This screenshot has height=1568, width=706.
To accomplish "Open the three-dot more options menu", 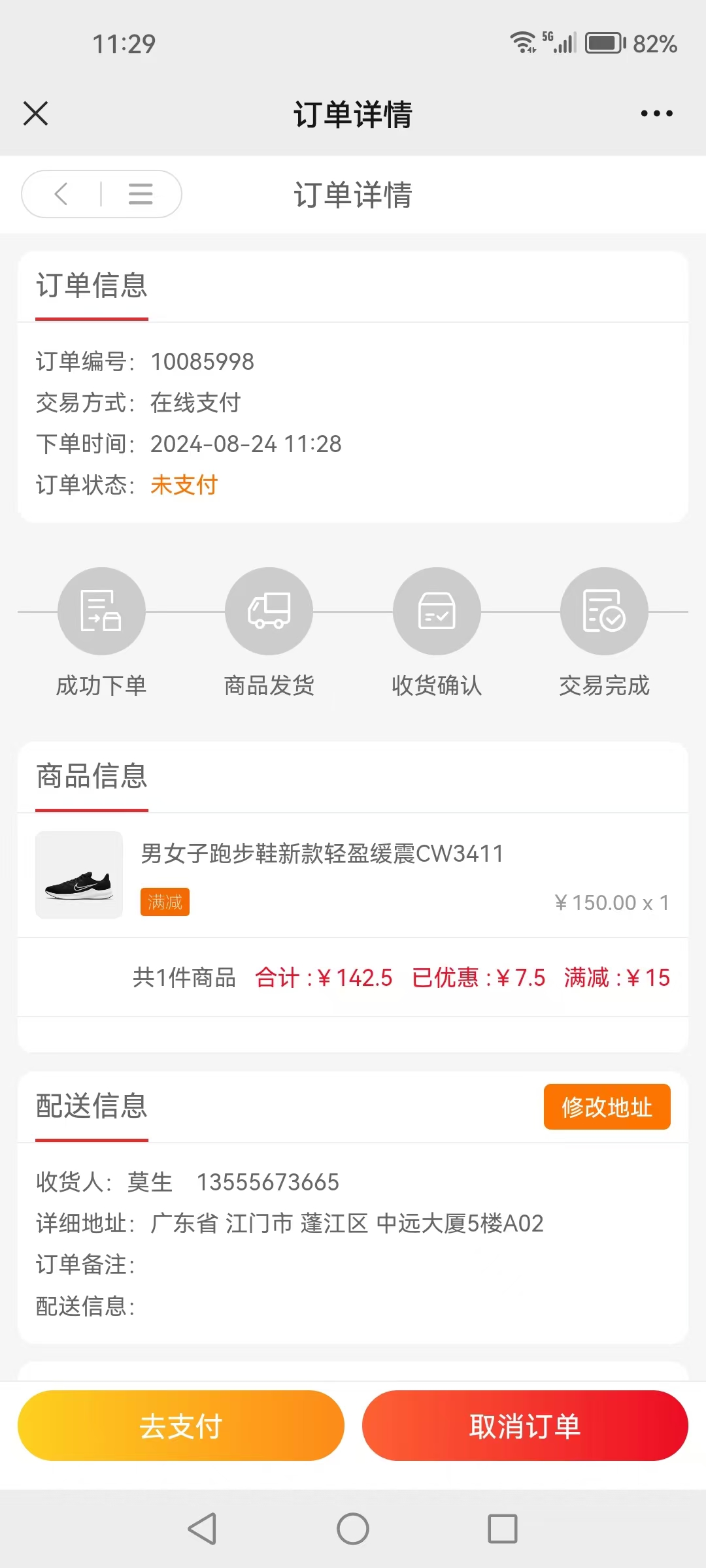I will (x=656, y=114).
